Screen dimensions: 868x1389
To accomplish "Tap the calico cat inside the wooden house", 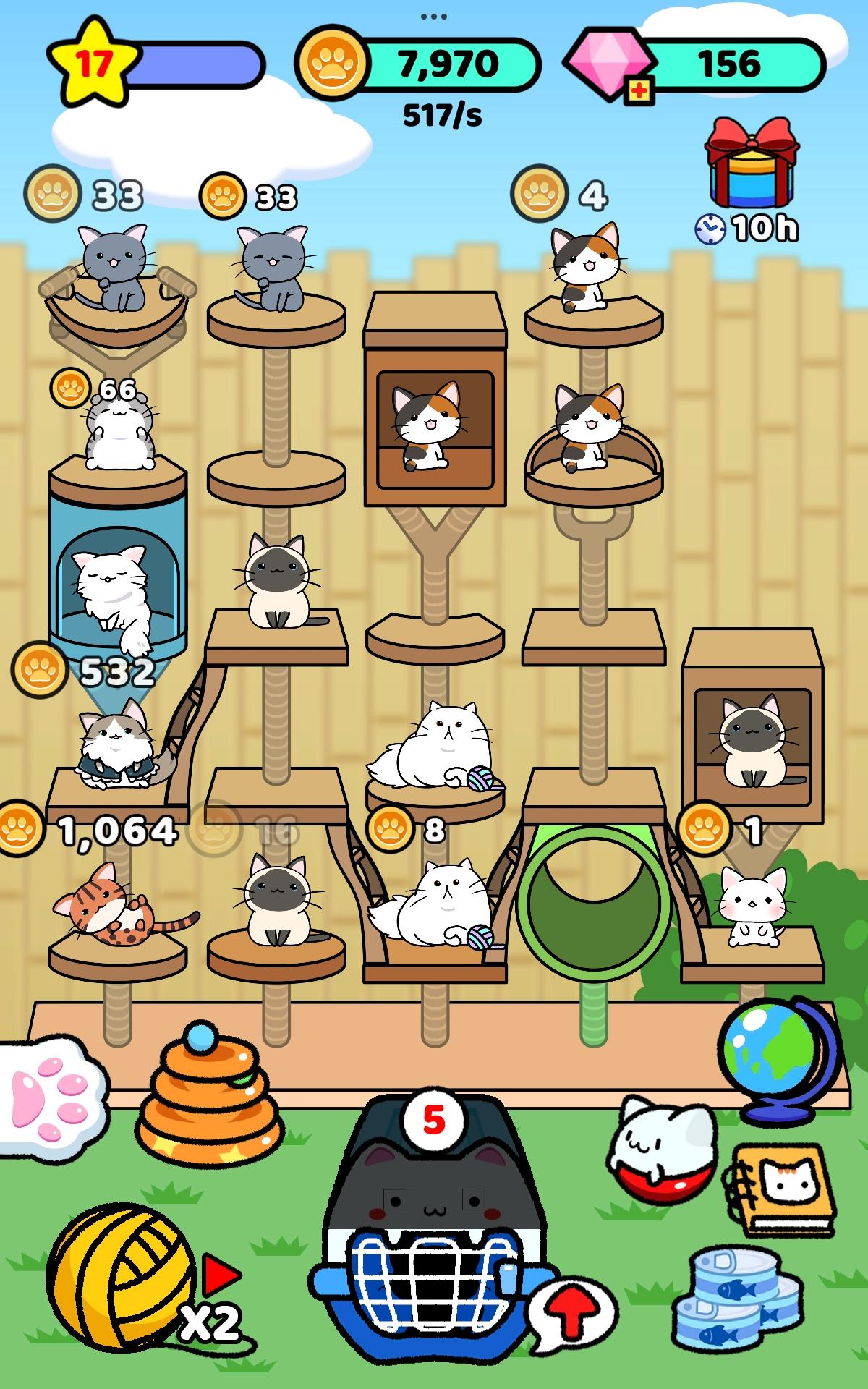I will click(428, 427).
